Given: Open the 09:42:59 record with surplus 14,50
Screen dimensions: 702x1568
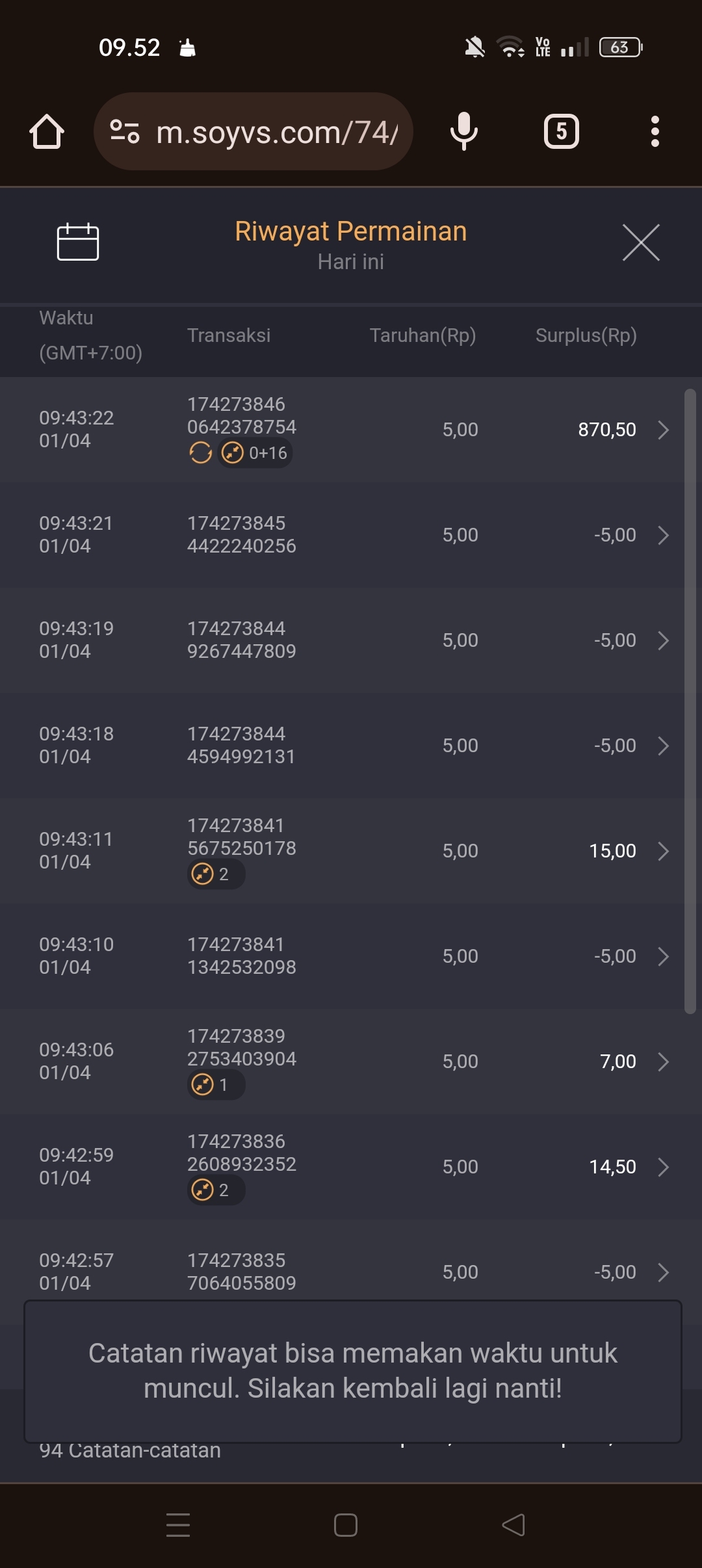Looking at the screenshot, I should pos(662,1167).
